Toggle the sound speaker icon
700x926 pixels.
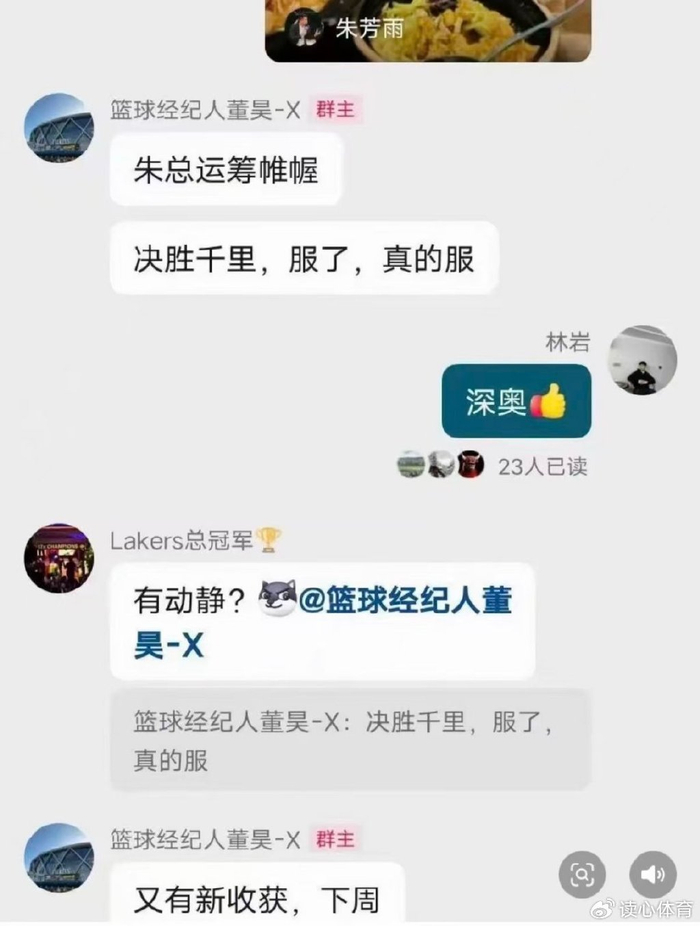(652, 875)
